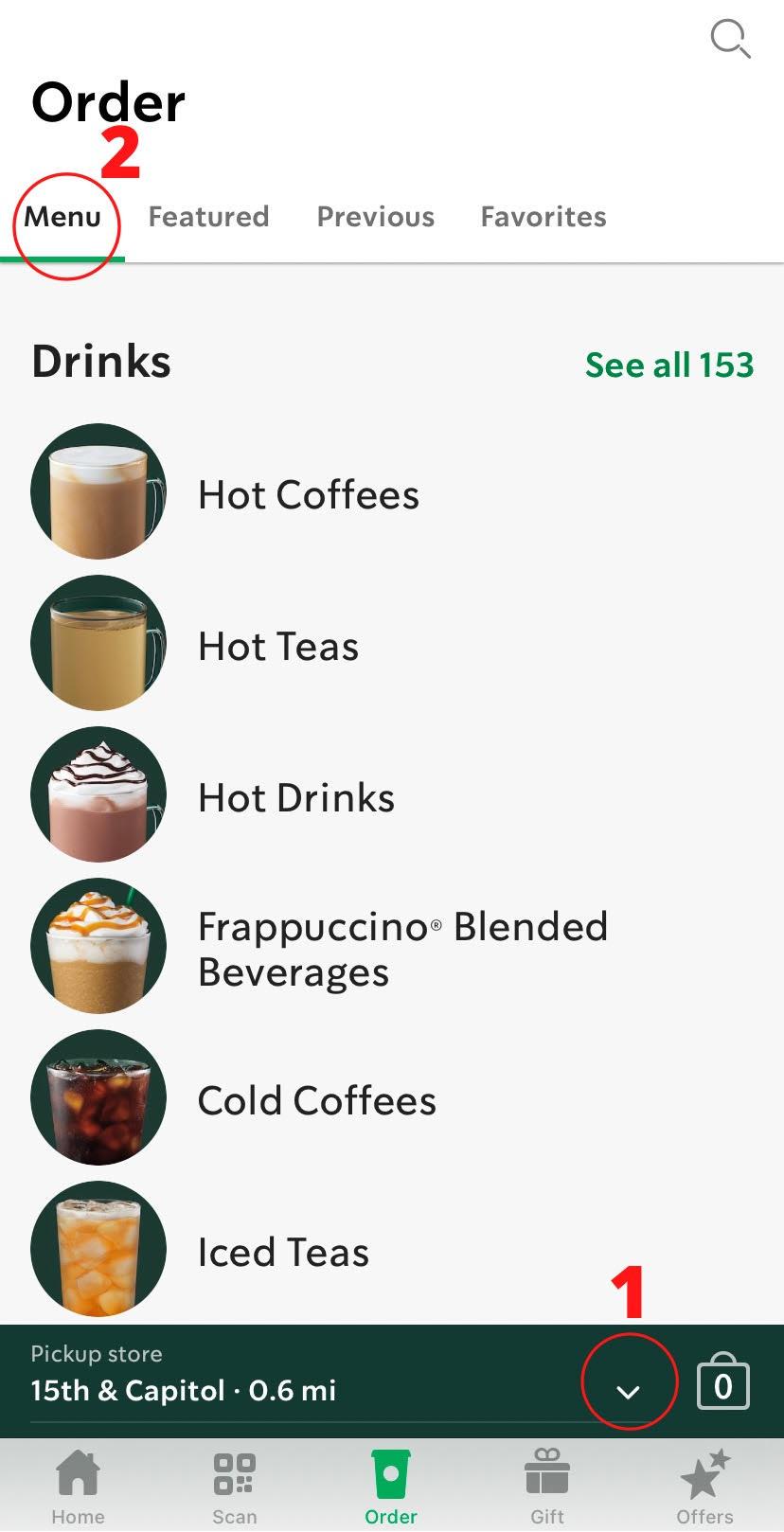Open the Iced Teas category
This screenshot has width=784, height=1532.
(282, 1252)
